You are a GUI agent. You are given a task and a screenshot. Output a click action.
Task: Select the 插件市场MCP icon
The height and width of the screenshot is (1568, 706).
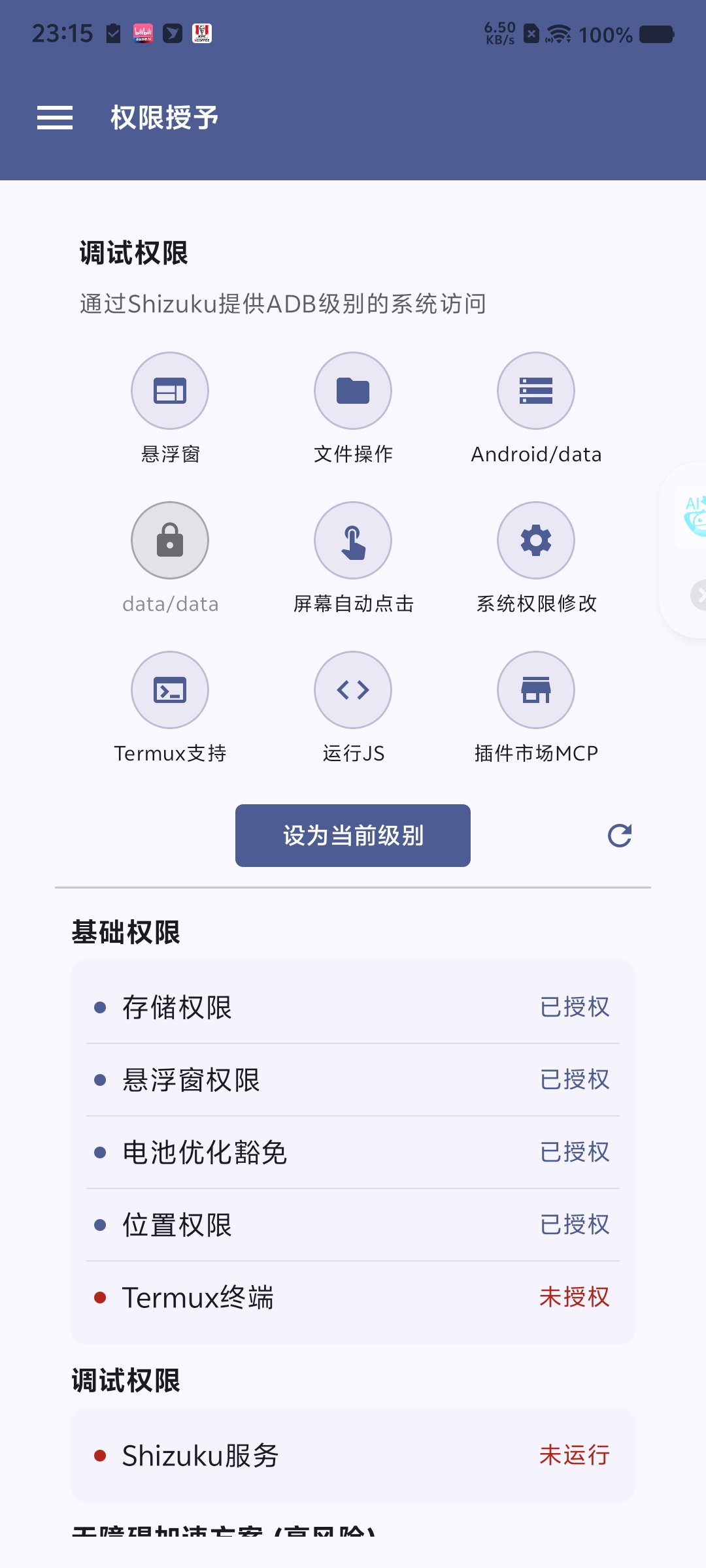point(535,689)
